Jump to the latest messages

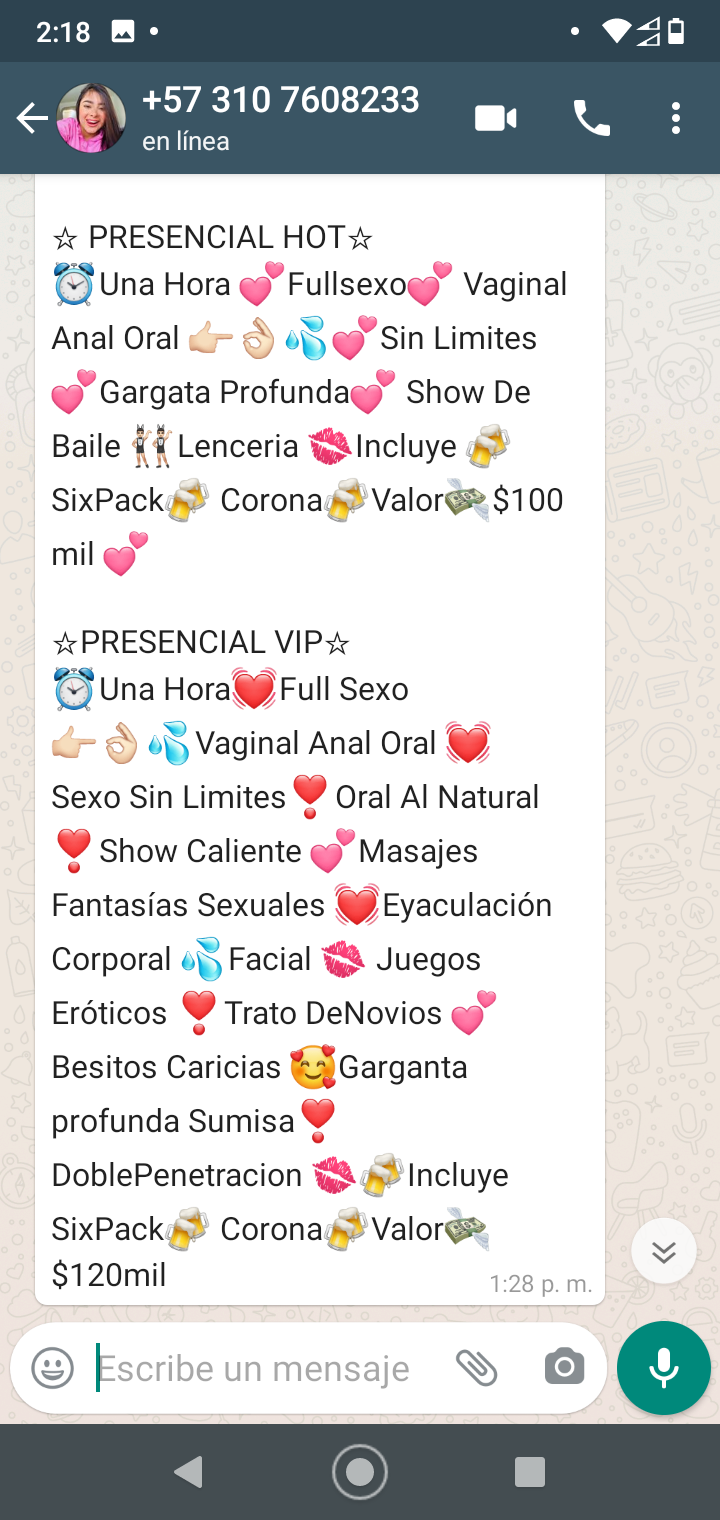tap(664, 1251)
